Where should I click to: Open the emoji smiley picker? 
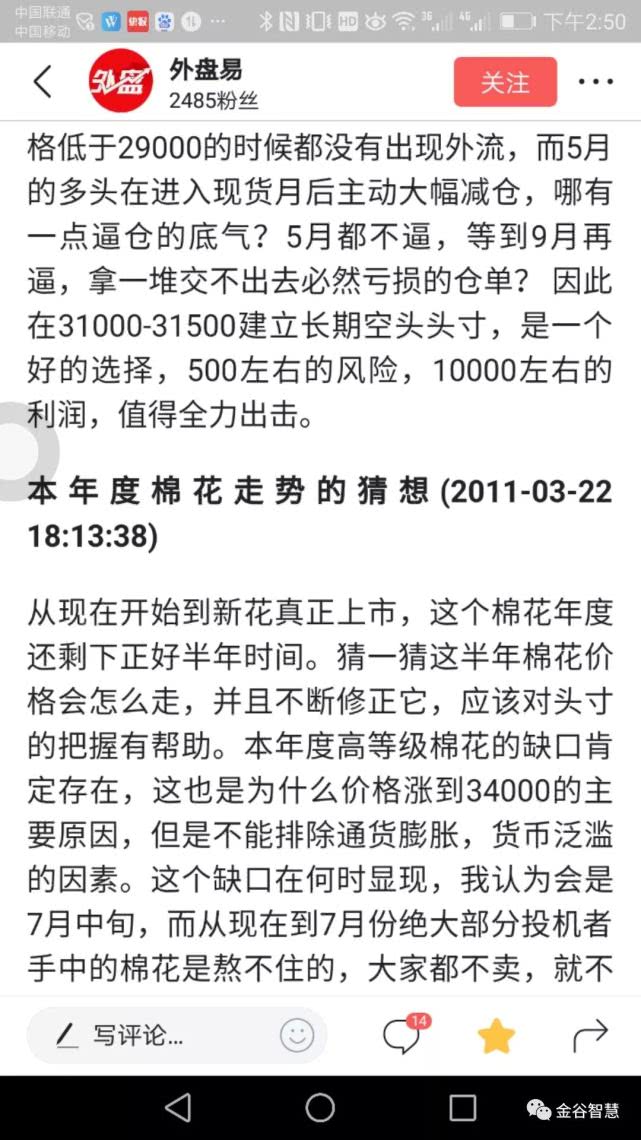coord(297,1035)
